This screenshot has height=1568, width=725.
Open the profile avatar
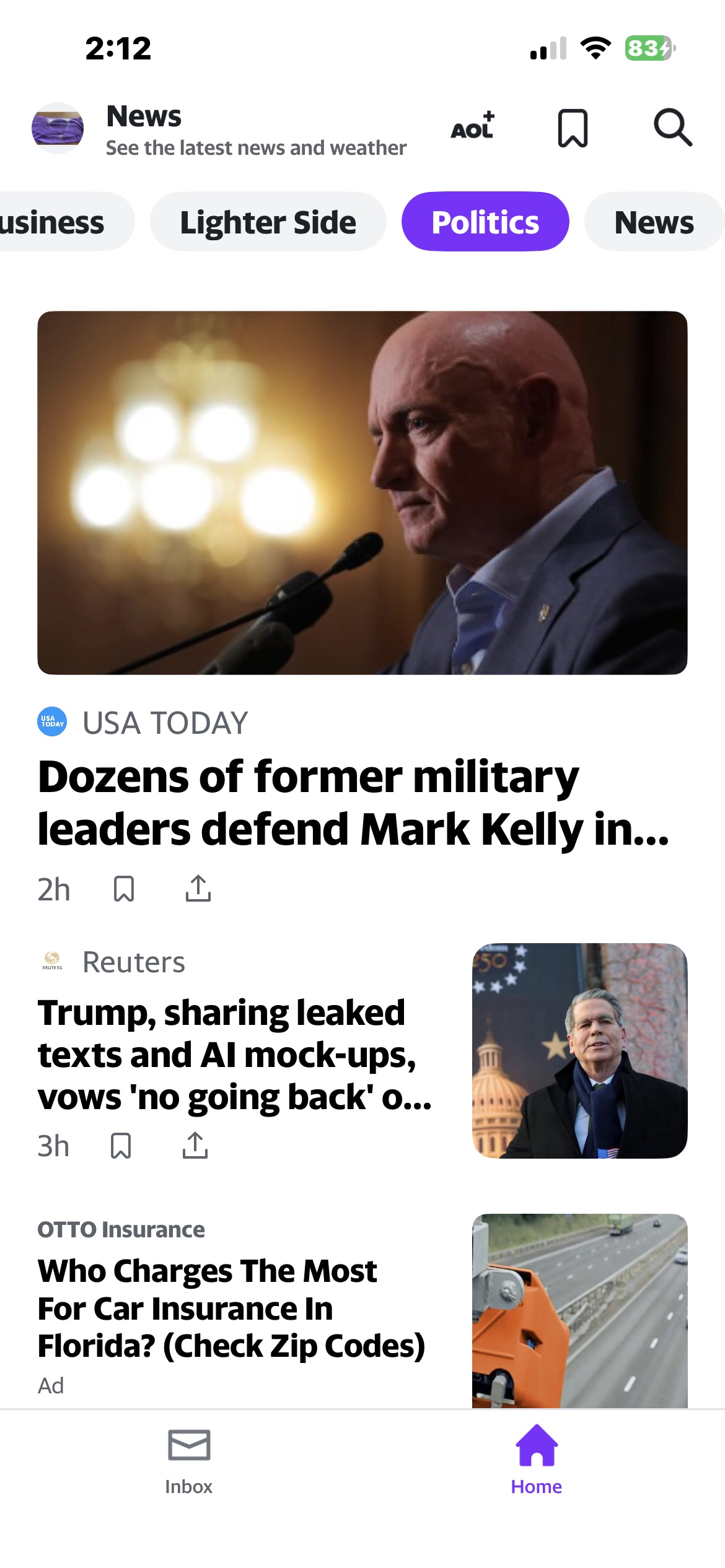tap(58, 128)
